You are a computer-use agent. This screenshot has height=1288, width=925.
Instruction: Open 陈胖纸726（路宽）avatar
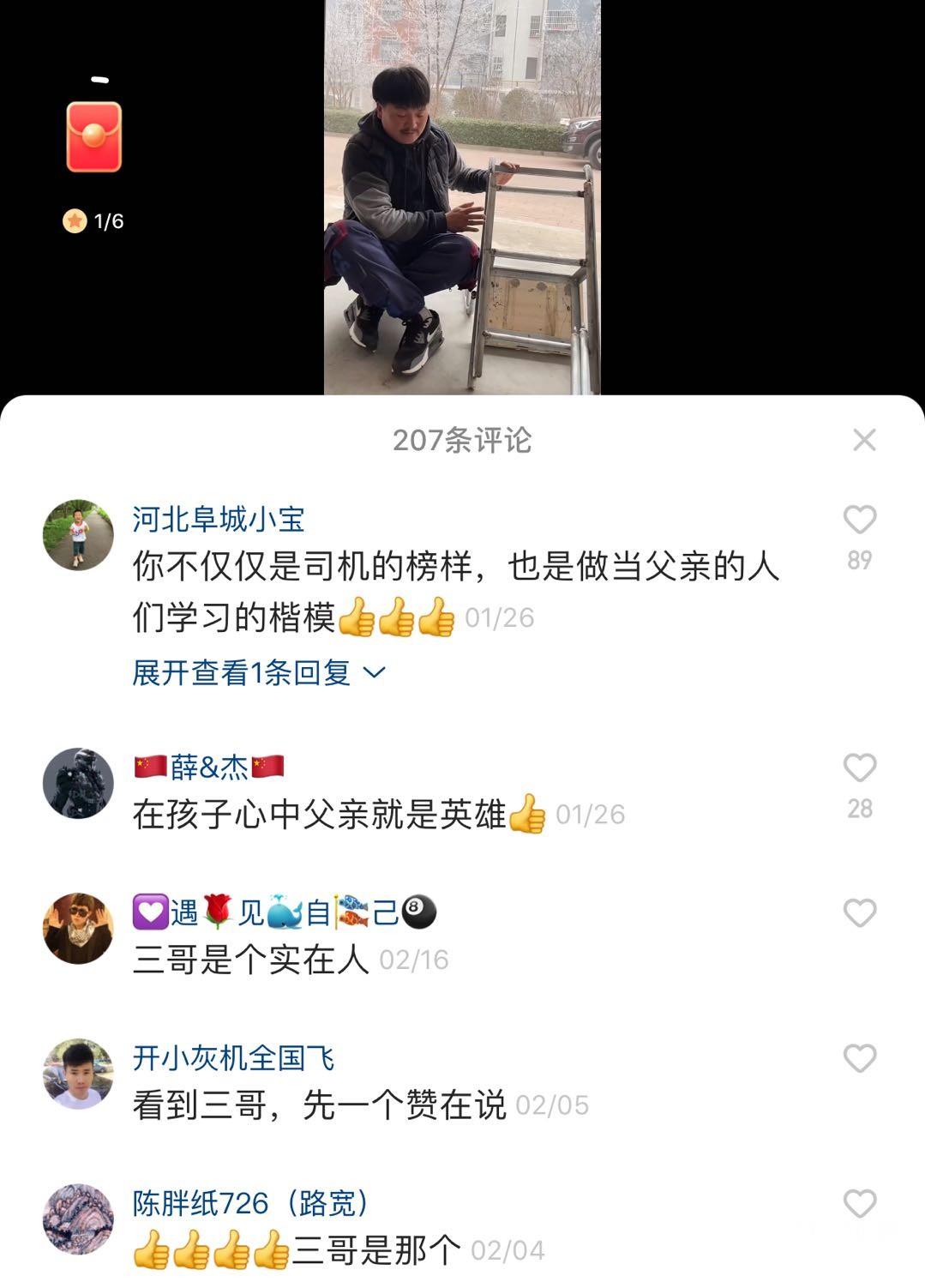pyautogui.click(x=78, y=1219)
